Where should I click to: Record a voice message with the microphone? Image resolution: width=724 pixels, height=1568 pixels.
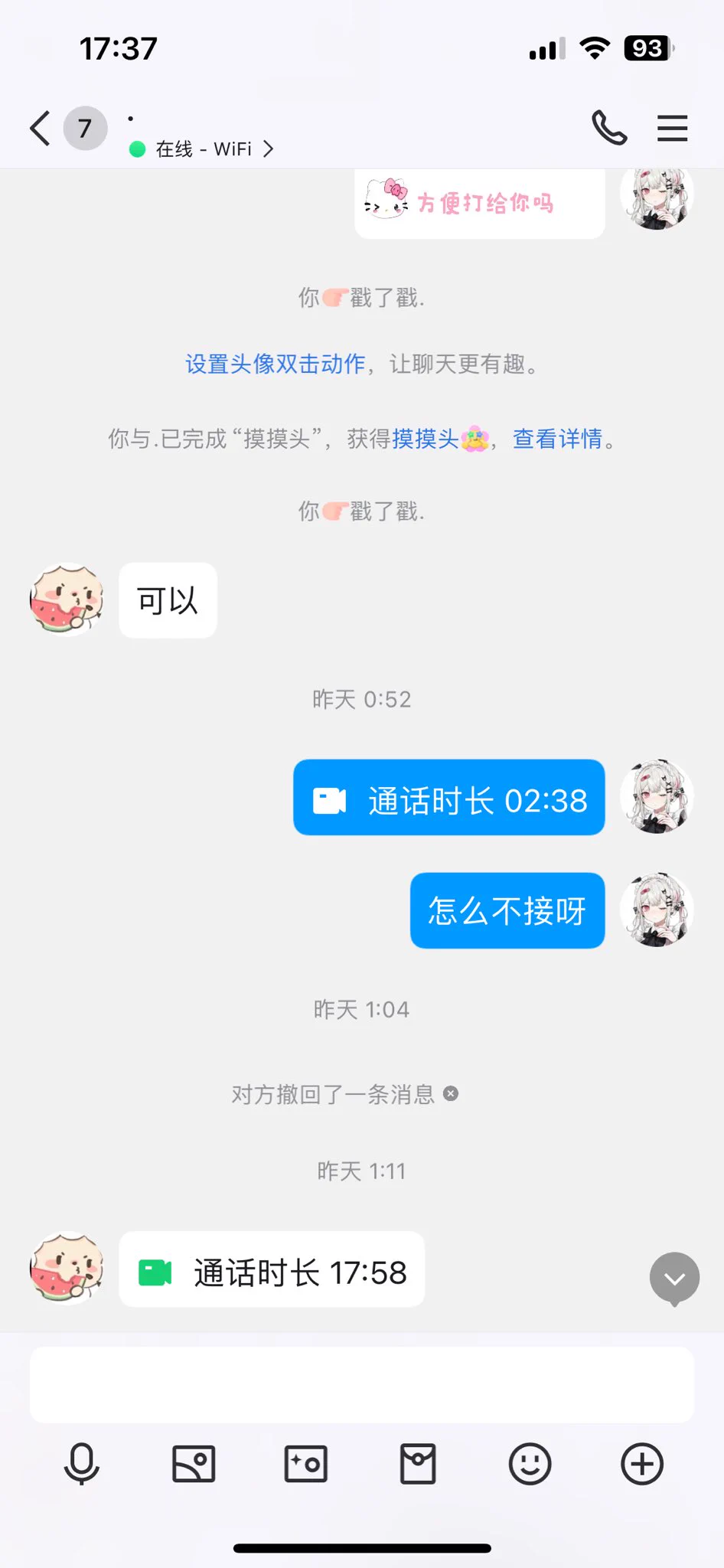(81, 1464)
